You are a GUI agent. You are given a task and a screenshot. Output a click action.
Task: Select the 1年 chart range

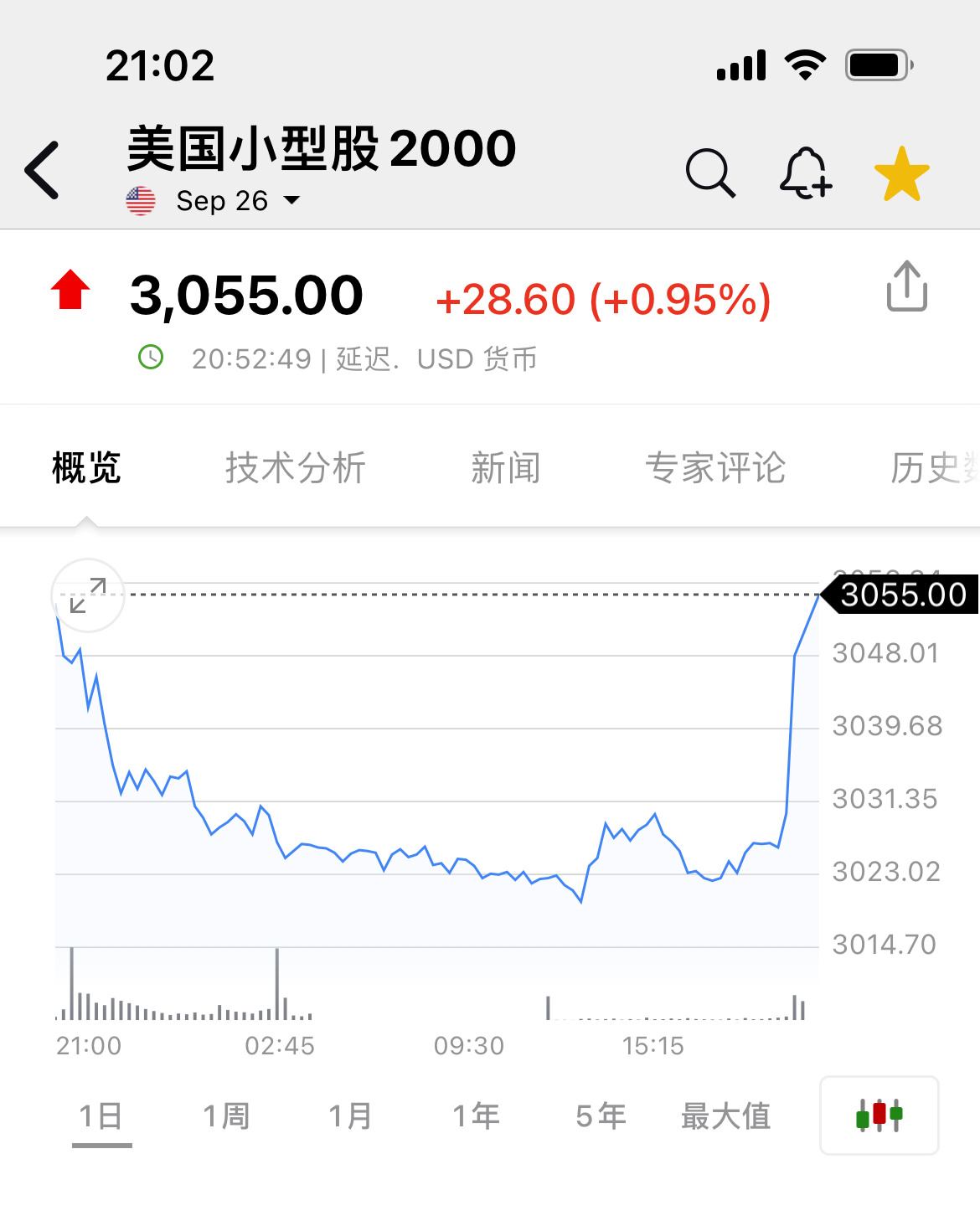coord(476,1116)
